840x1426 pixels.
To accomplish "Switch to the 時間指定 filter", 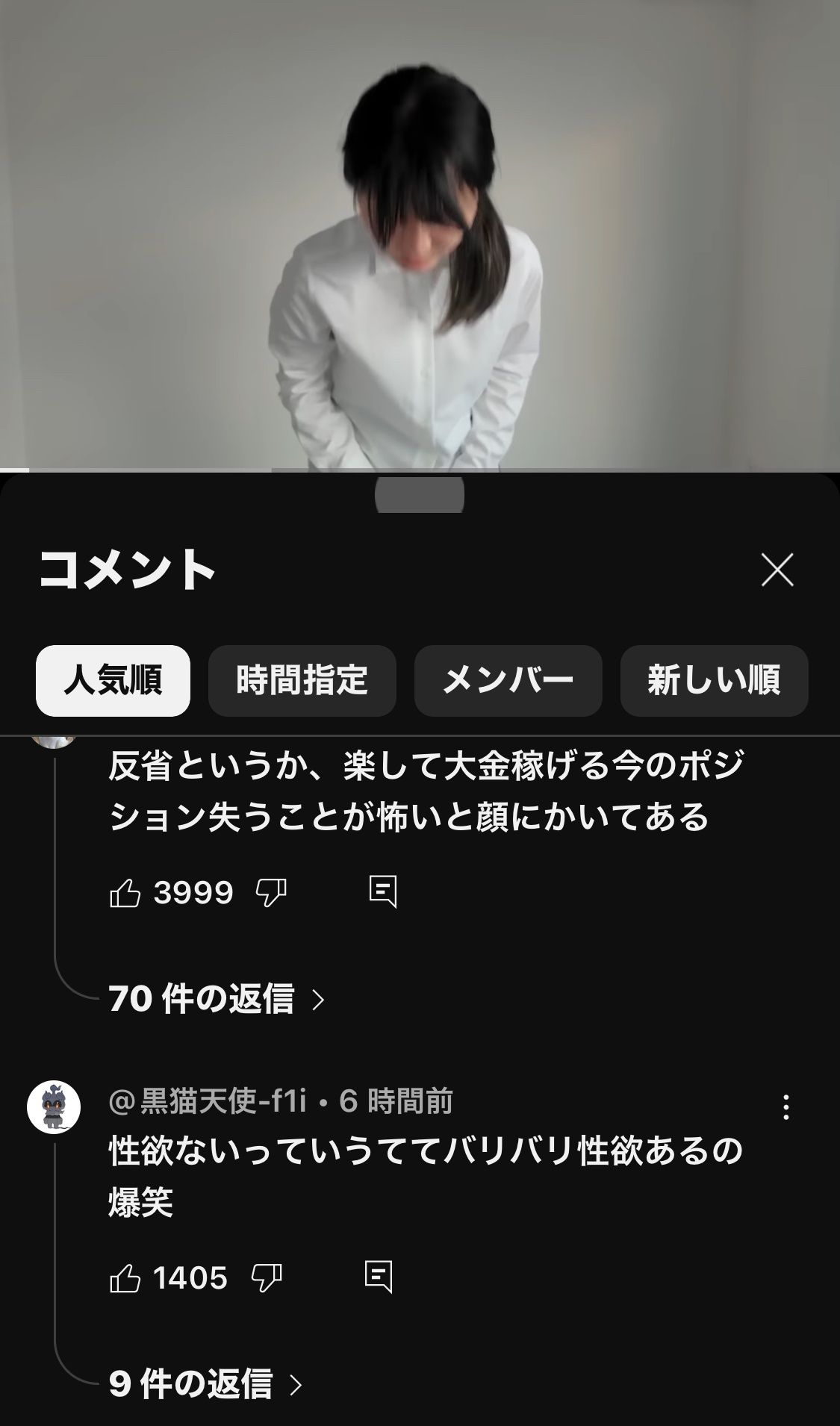I will click(x=302, y=680).
